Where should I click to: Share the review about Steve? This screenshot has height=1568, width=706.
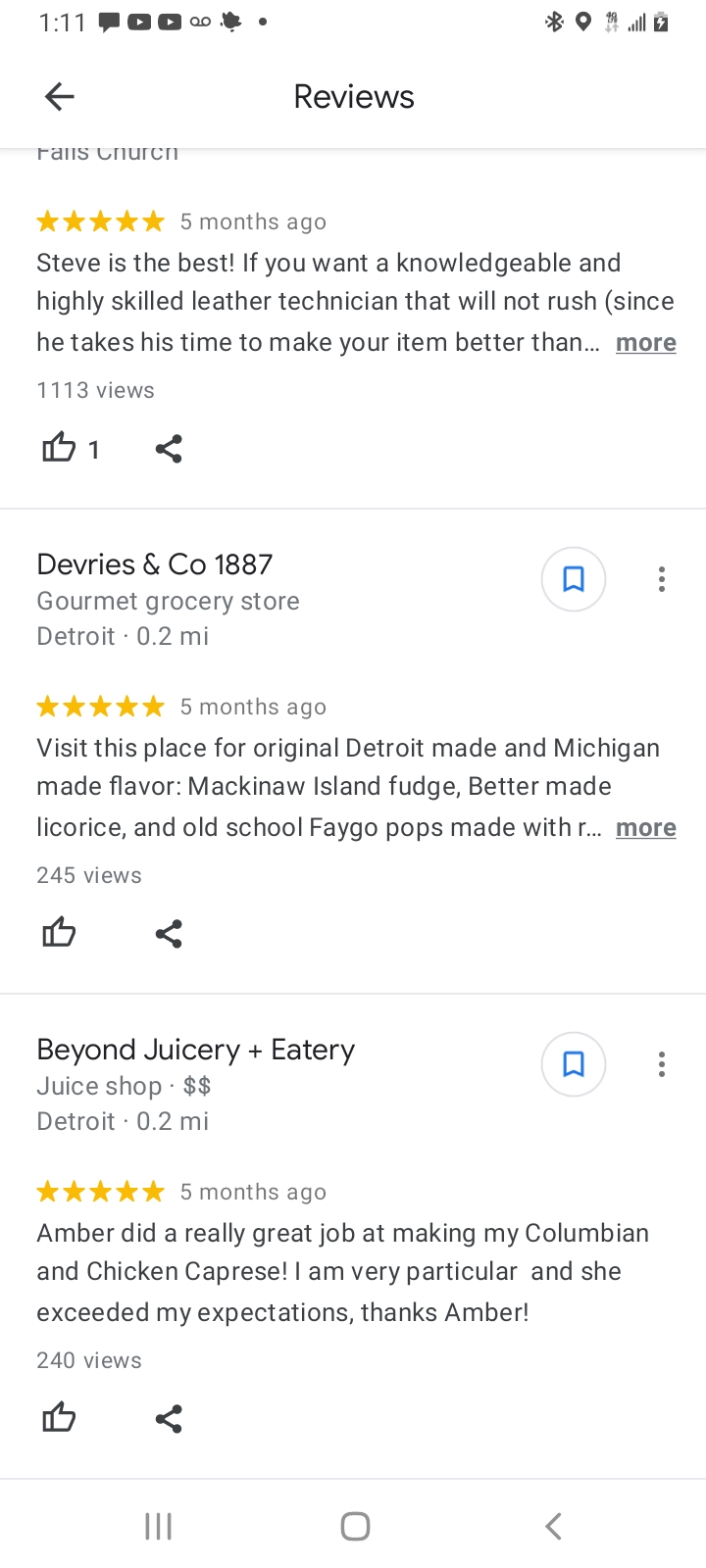point(169,449)
